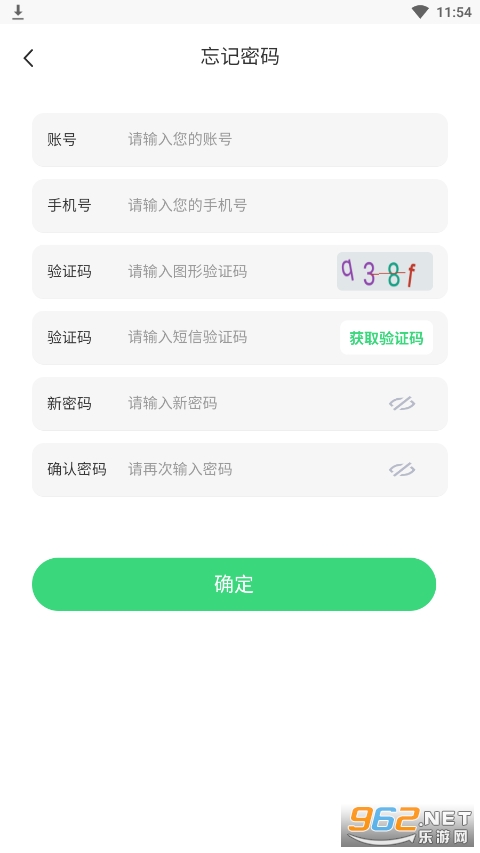Tap the 手机号 phone number field
Image resolution: width=480 pixels, height=853 pixels.
[239, 206]
